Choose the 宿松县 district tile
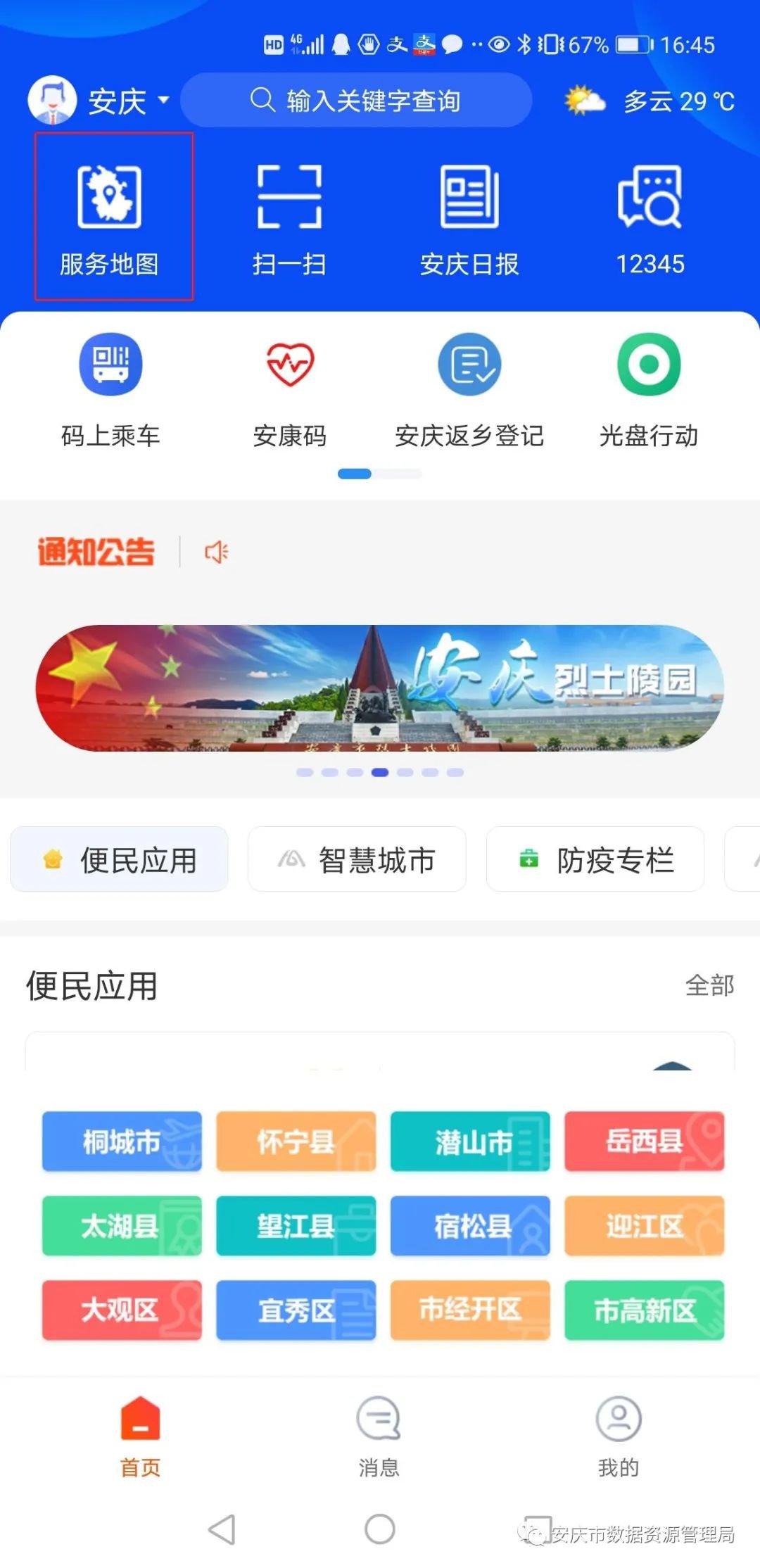The width and height of the screenshot is (760, 1568). [x=470, y=1226]
